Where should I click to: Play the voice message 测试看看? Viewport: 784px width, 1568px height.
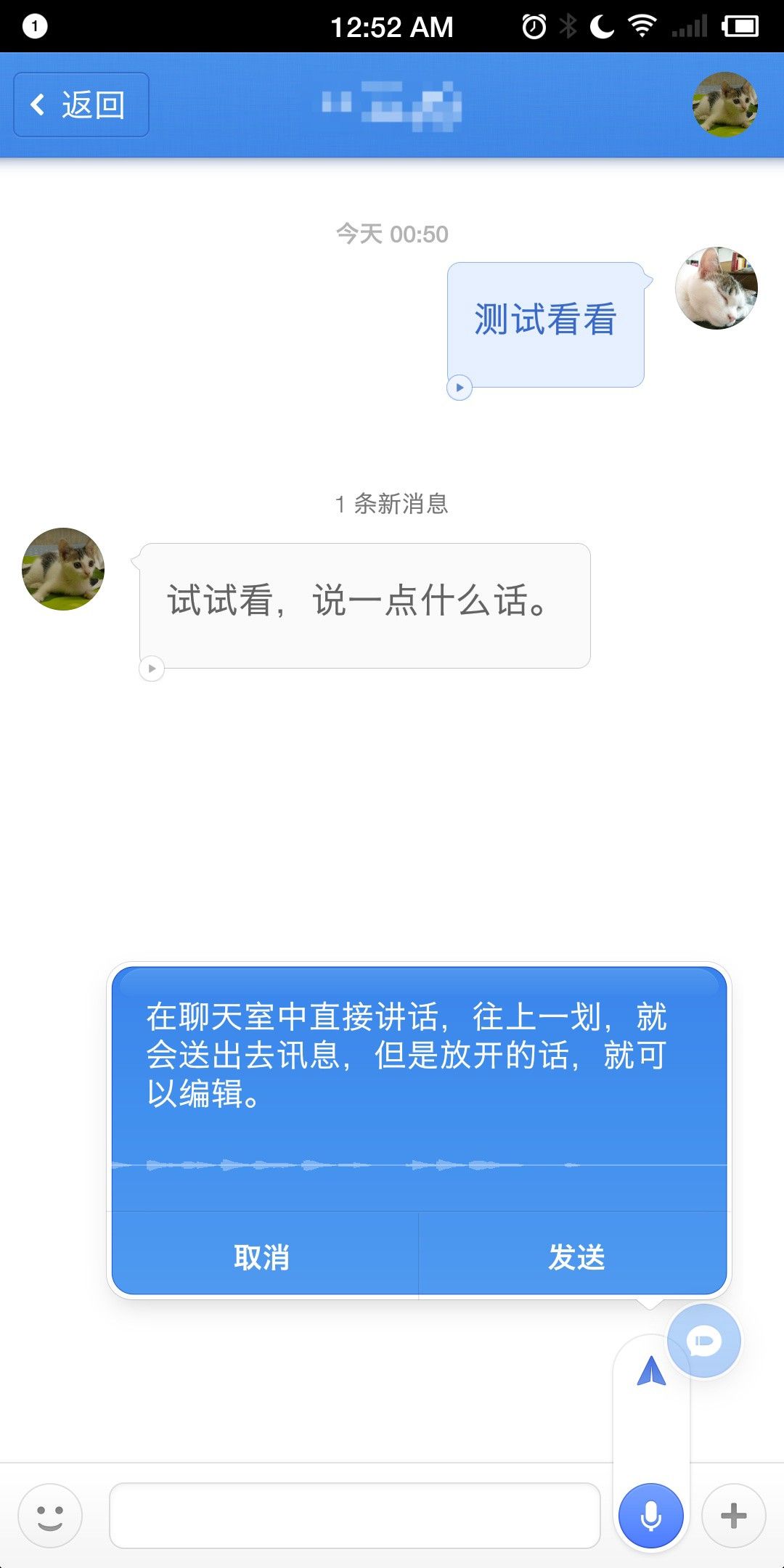pyautogui.click(x=460, y=388)
